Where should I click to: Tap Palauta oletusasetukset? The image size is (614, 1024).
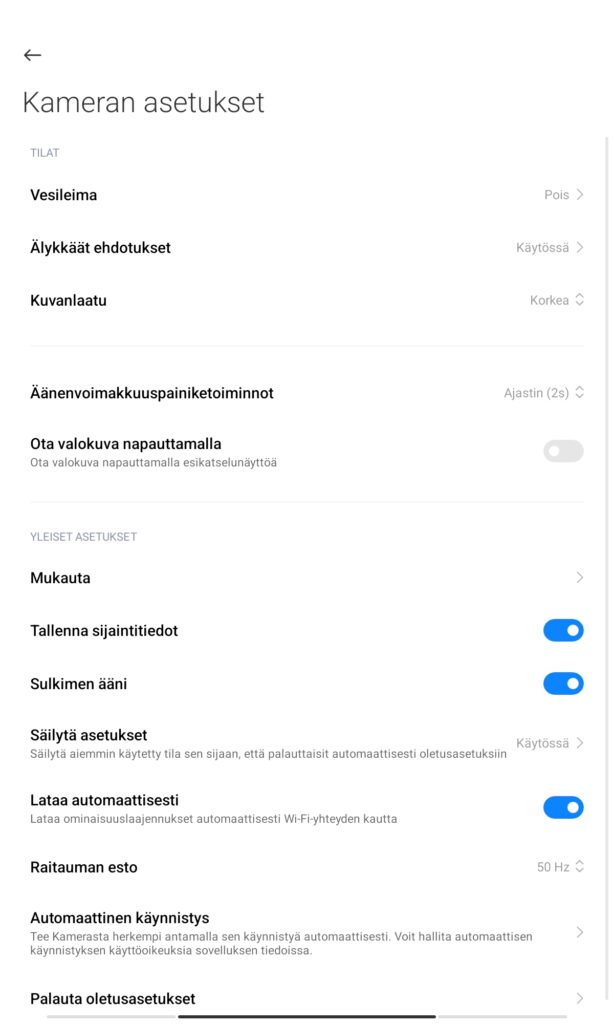click(x=306, y=999)
